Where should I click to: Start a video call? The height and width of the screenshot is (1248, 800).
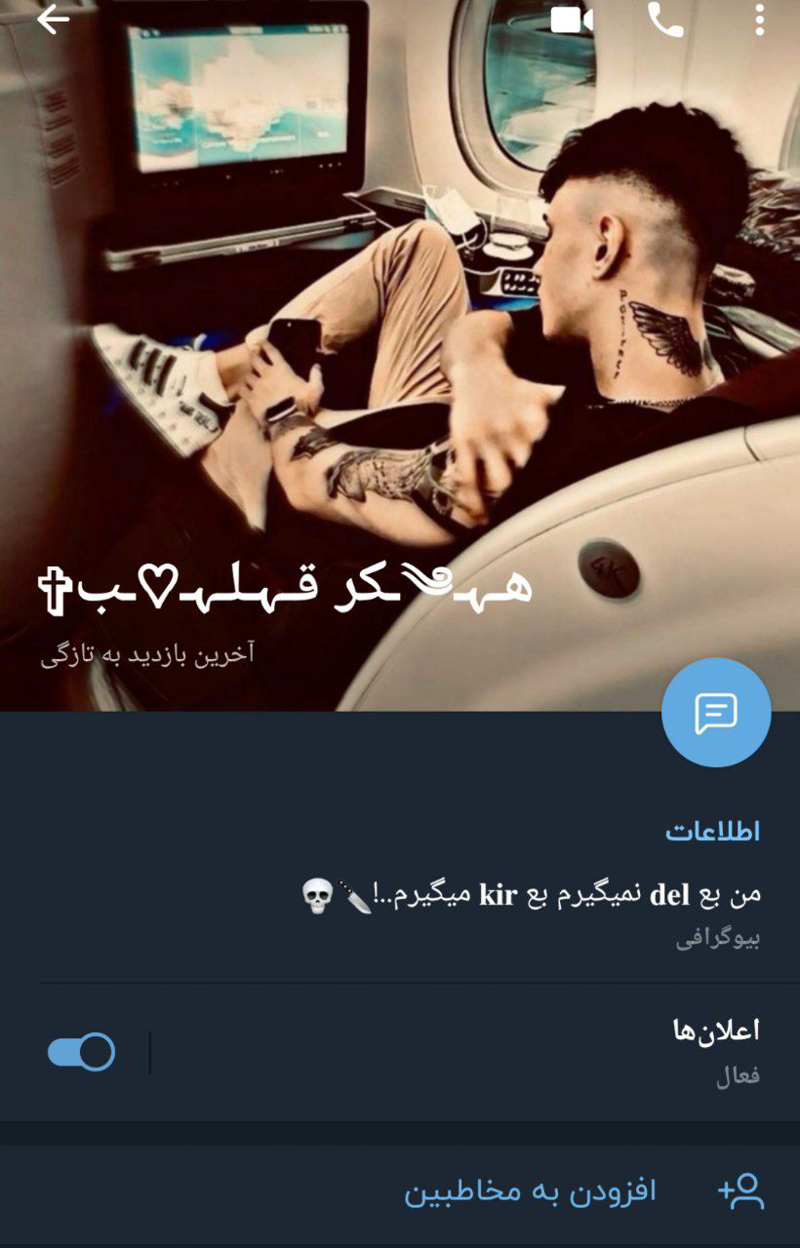click(572, 20)
